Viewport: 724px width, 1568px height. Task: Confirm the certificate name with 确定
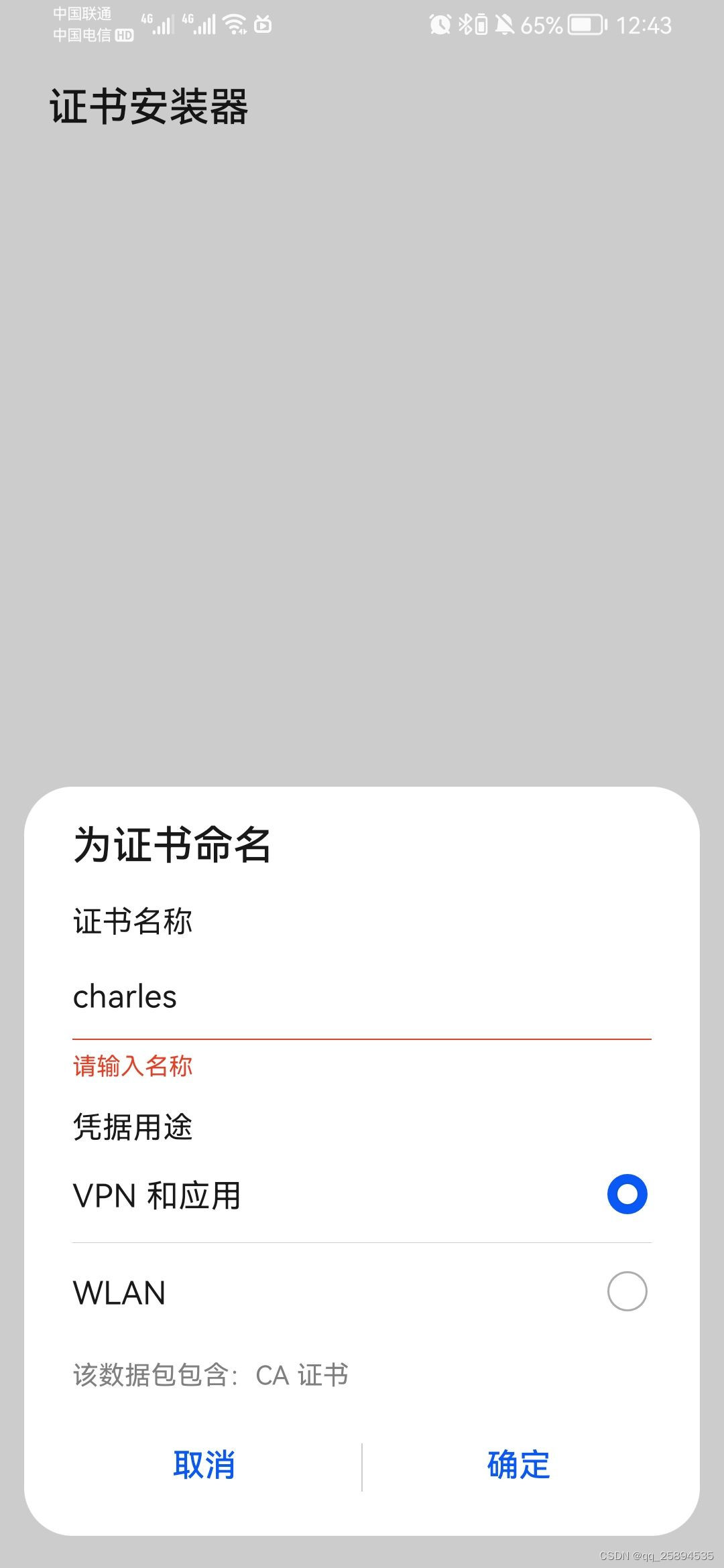(518, 1465)
